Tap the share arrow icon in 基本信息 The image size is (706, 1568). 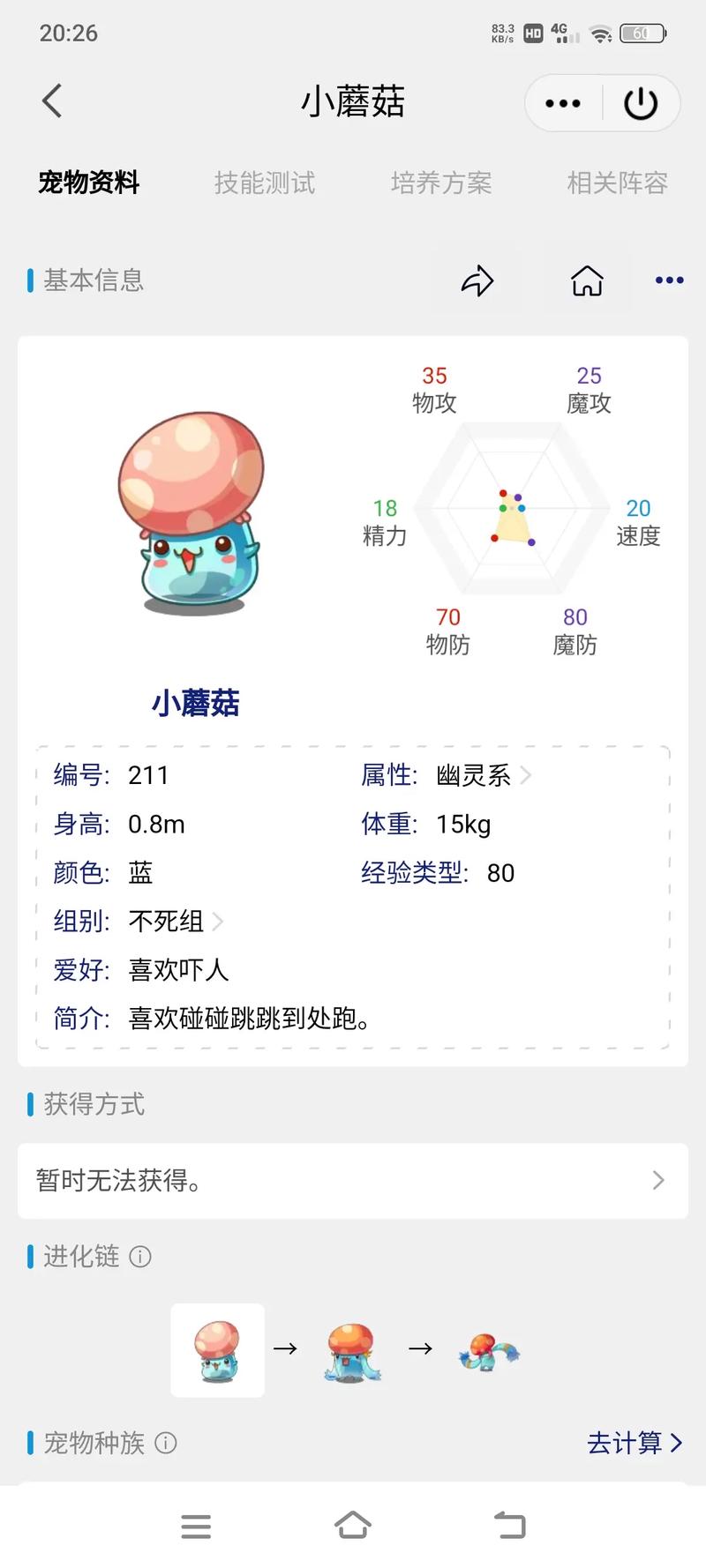(477, 280)
